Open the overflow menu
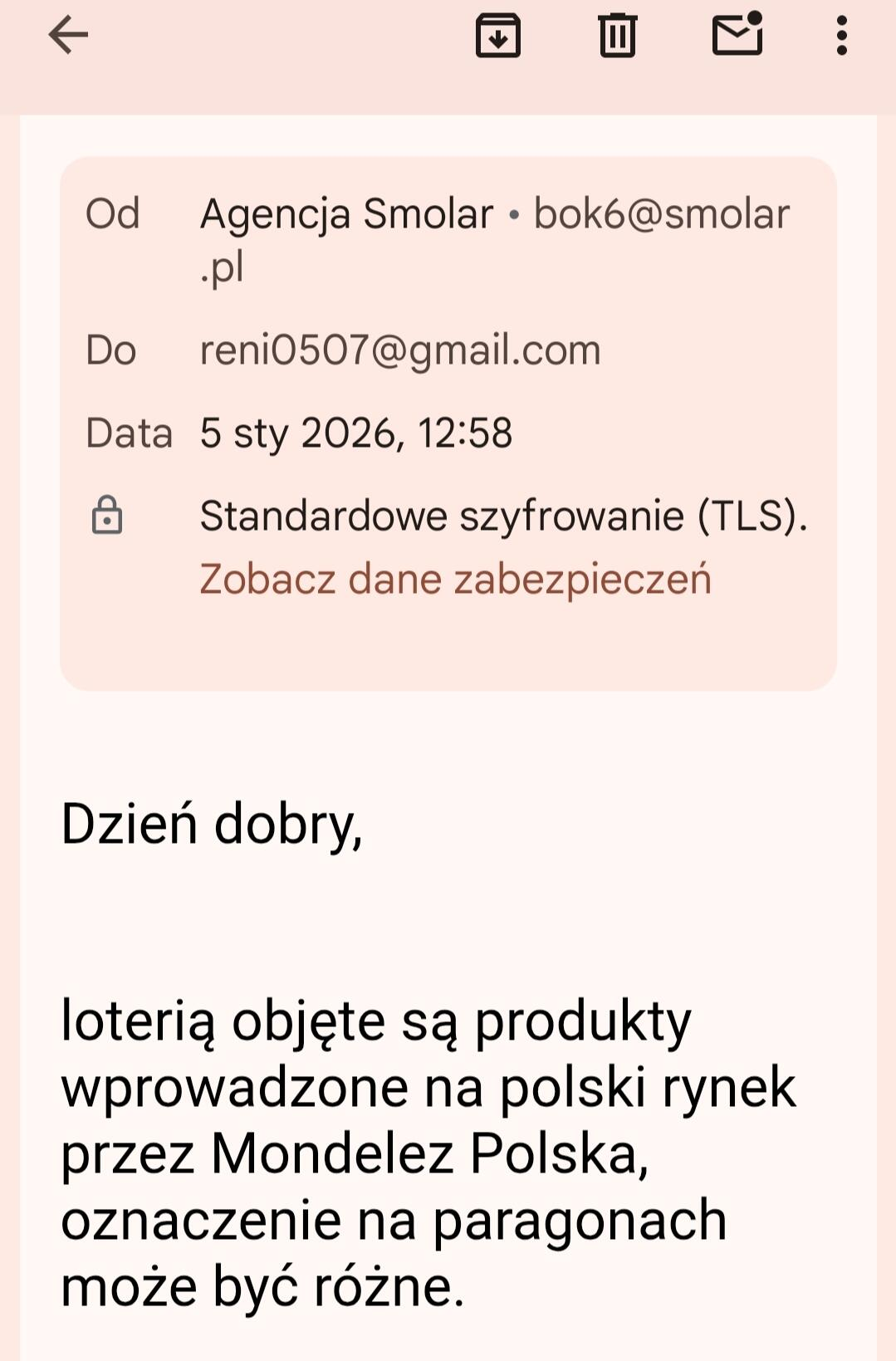The width and height of the screenshot is (896, 1361). tap(841, 36)
